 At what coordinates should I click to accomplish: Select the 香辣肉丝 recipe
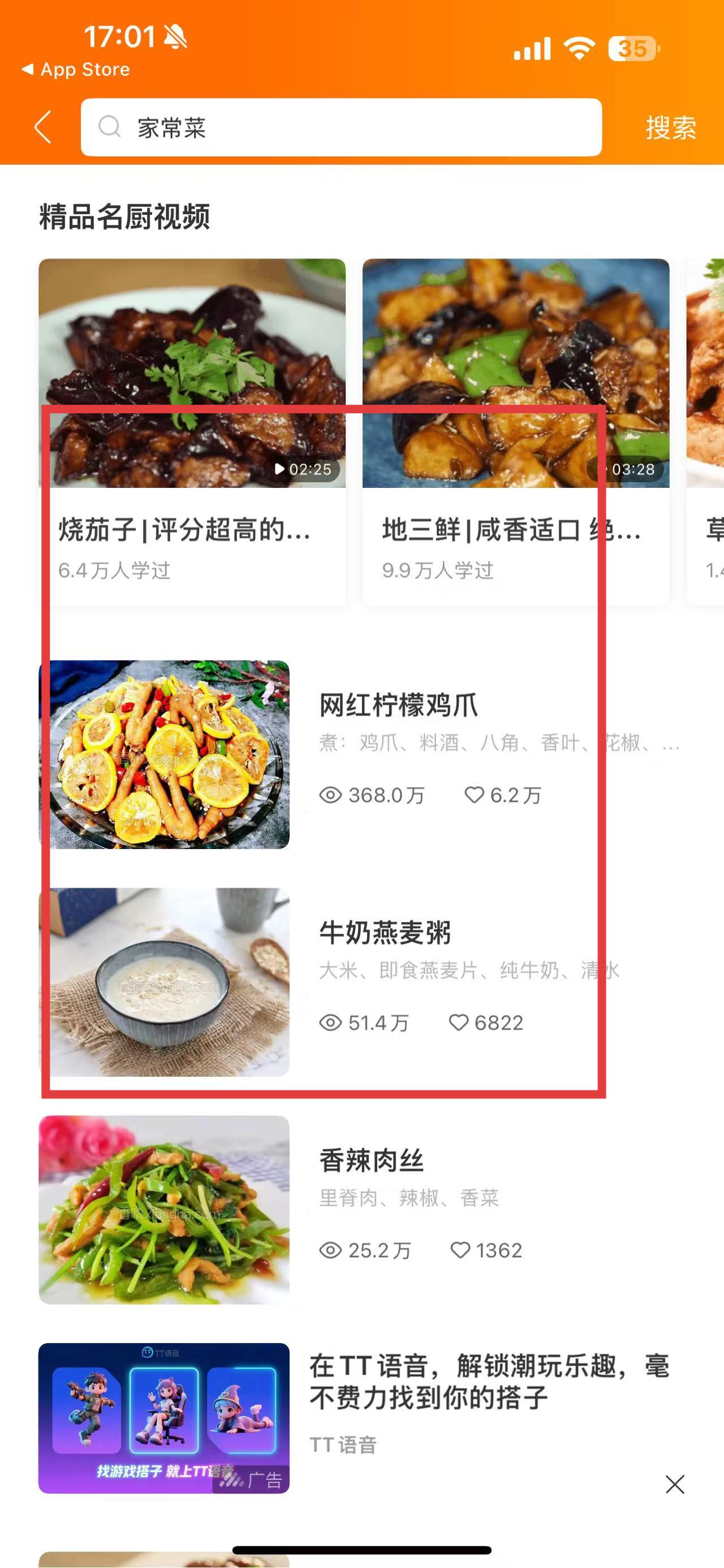pos(372,1160)
